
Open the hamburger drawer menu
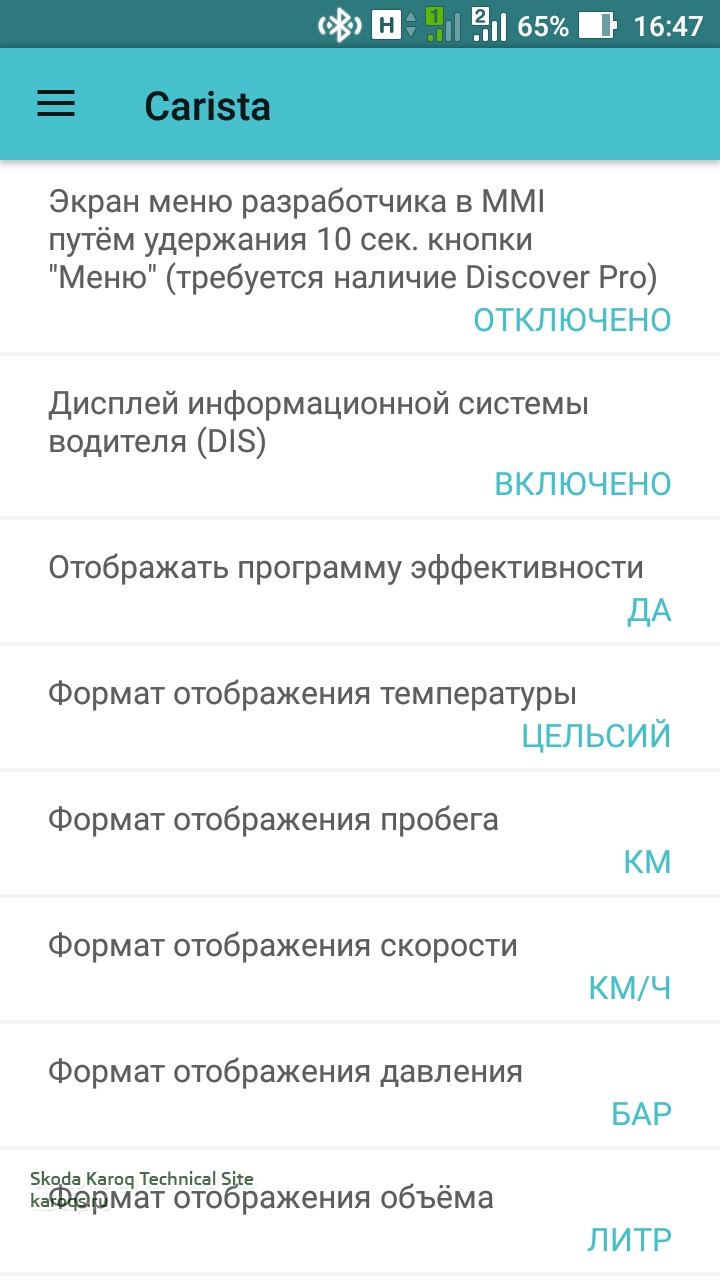(x=56, y=105)
